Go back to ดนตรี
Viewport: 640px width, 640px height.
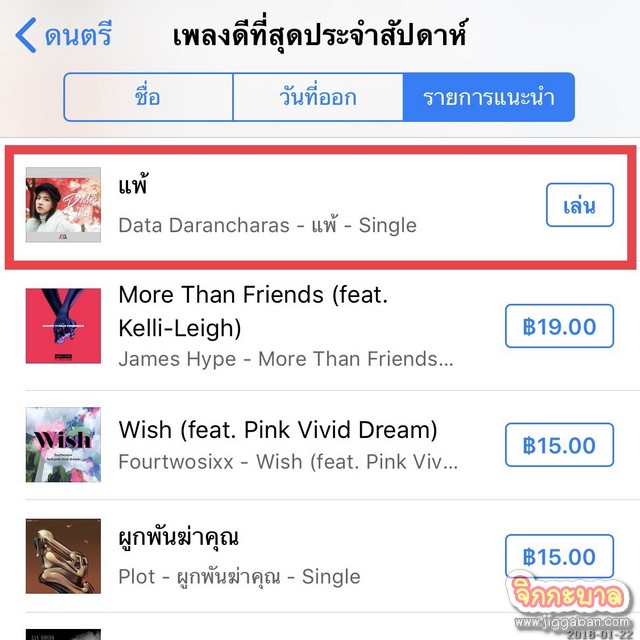[x=64, y=38]
